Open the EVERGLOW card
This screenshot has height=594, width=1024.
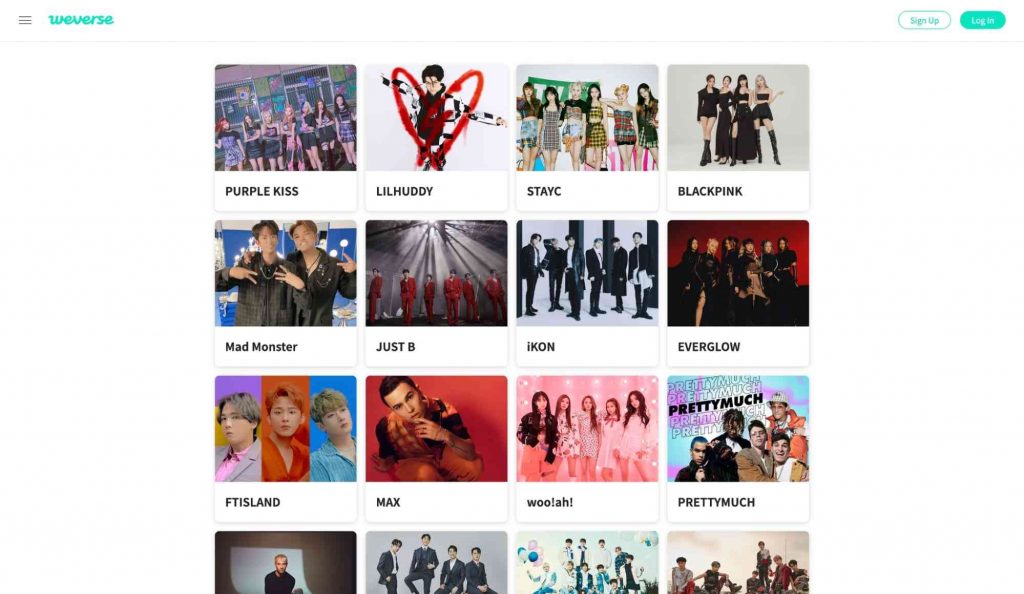(738, 292)
